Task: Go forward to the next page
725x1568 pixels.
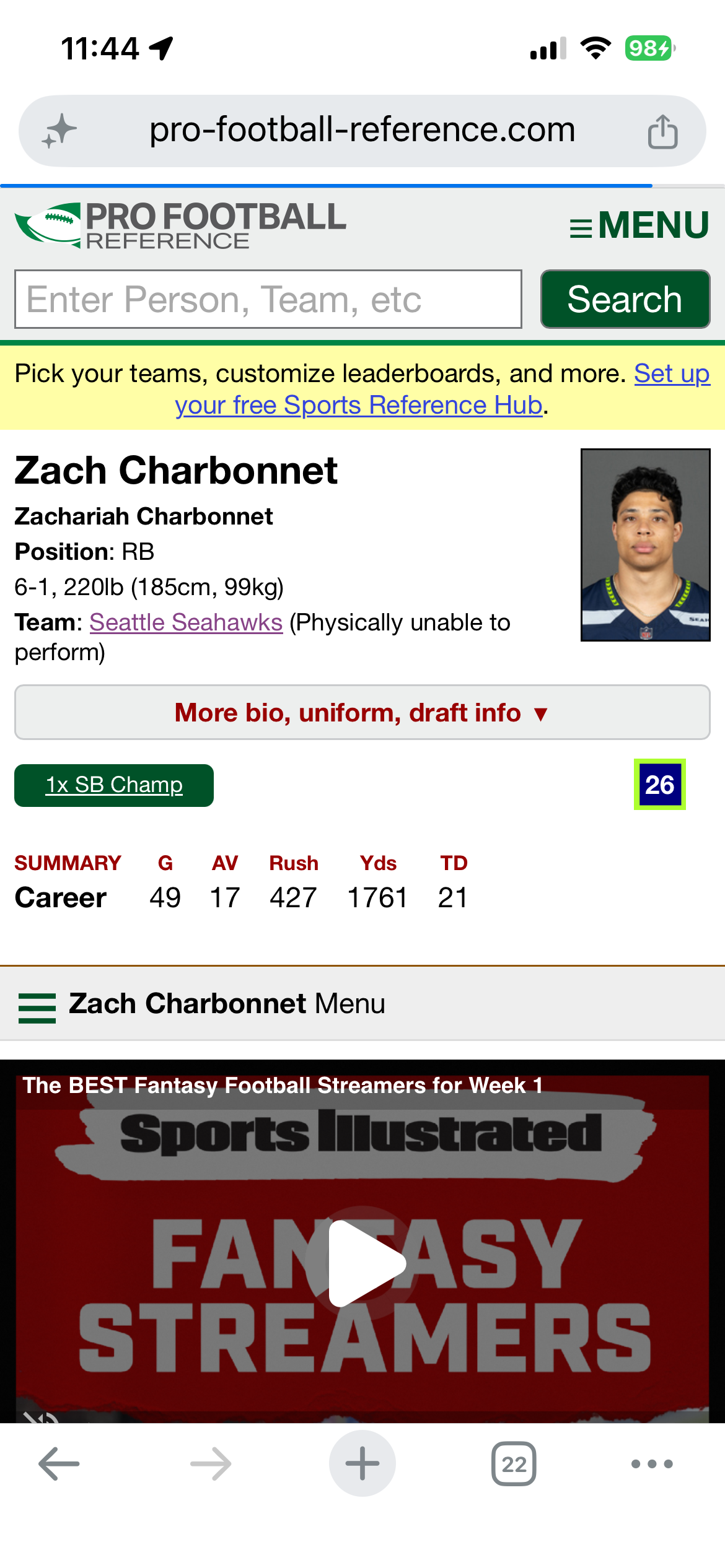Action: (211, 1464)
